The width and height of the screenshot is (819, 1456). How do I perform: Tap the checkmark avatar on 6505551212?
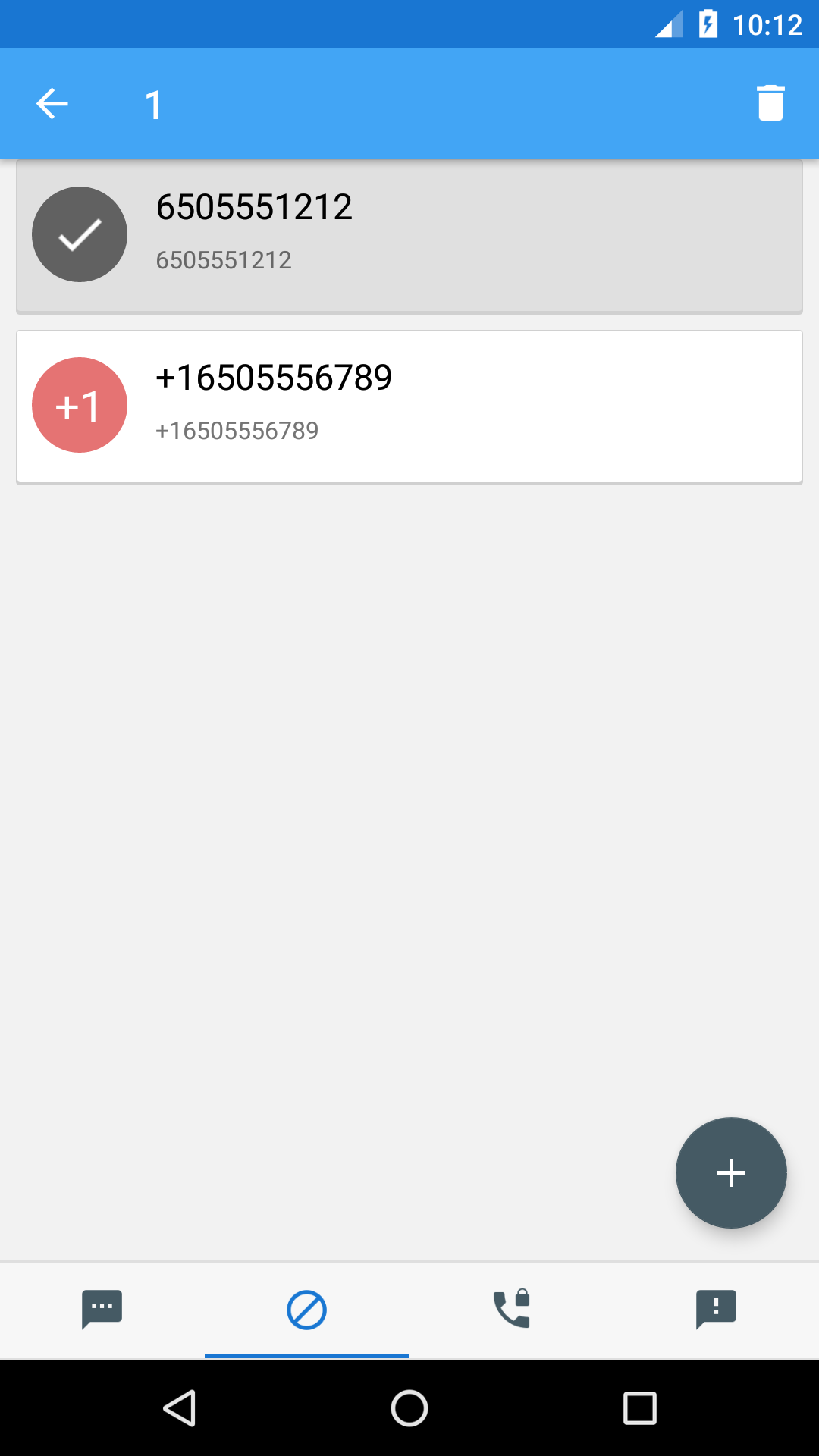(79, 234)
